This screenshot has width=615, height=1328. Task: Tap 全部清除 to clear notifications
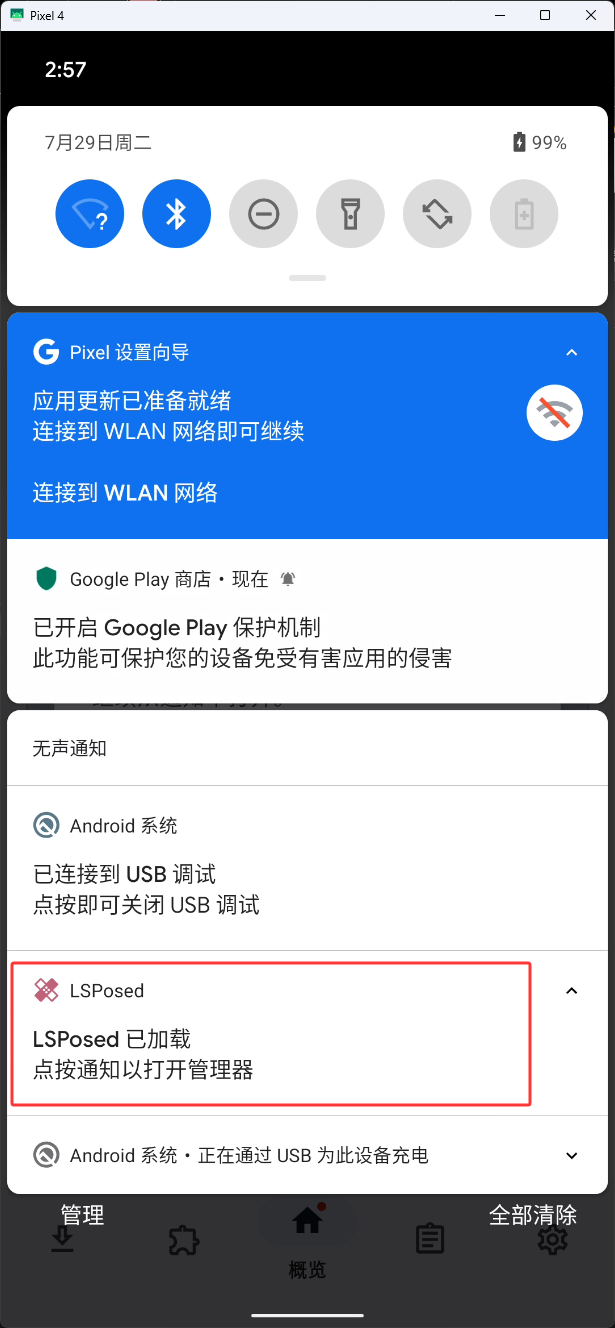click(x=533, y=1215)
